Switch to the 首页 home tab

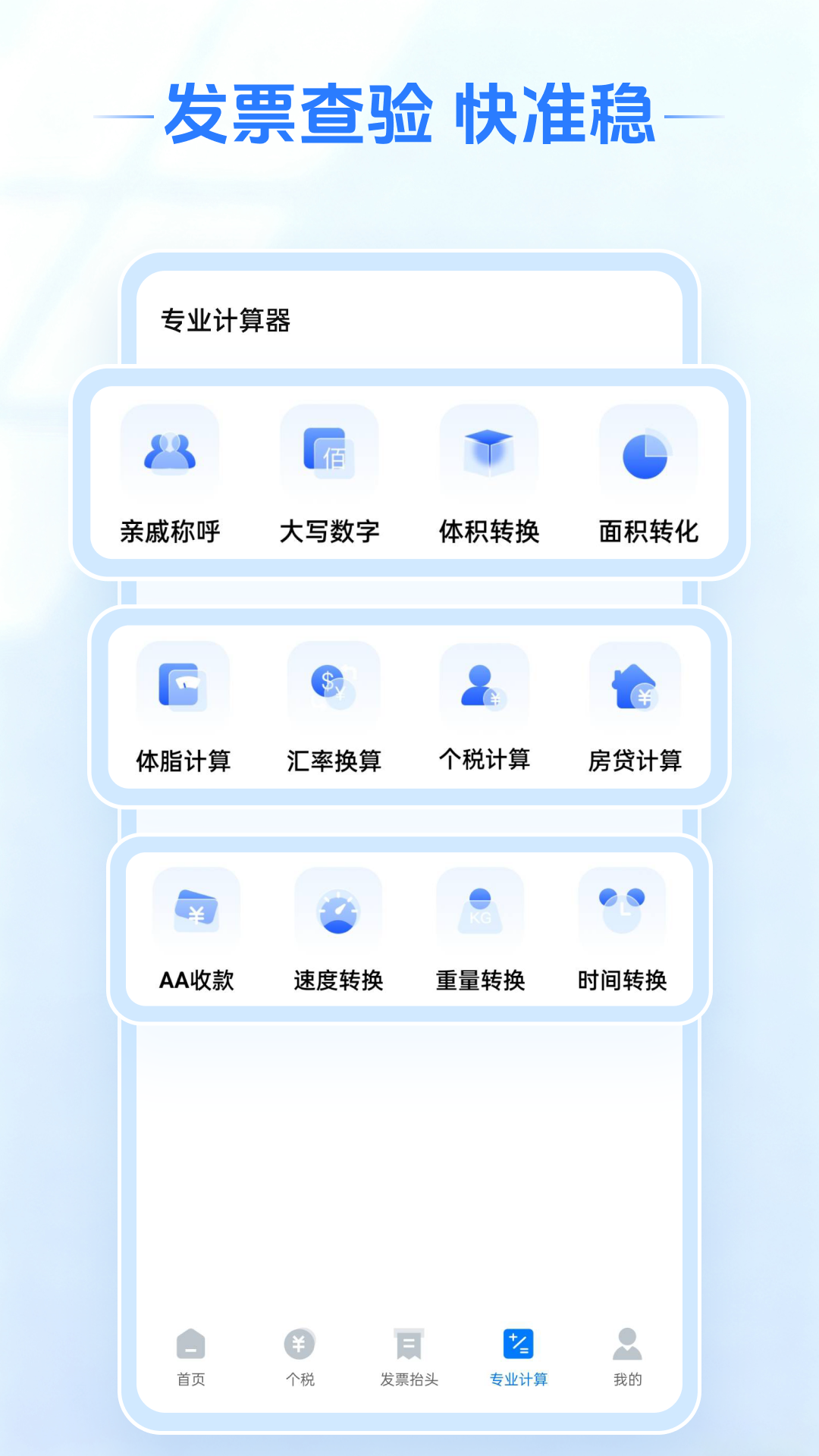click(x=192, y=1357)
